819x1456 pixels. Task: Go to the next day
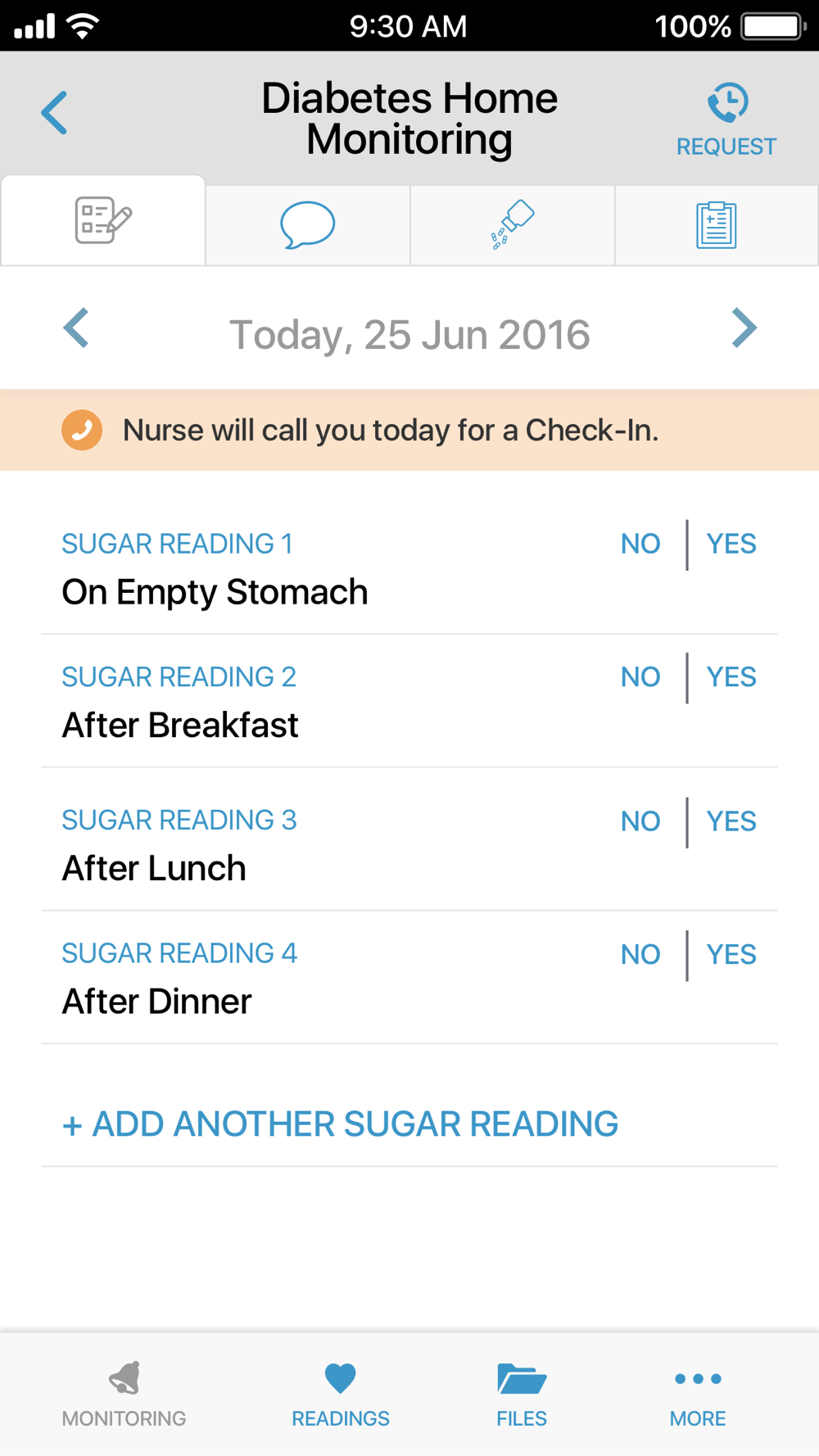pyautogui.click(x=744, y=328)
